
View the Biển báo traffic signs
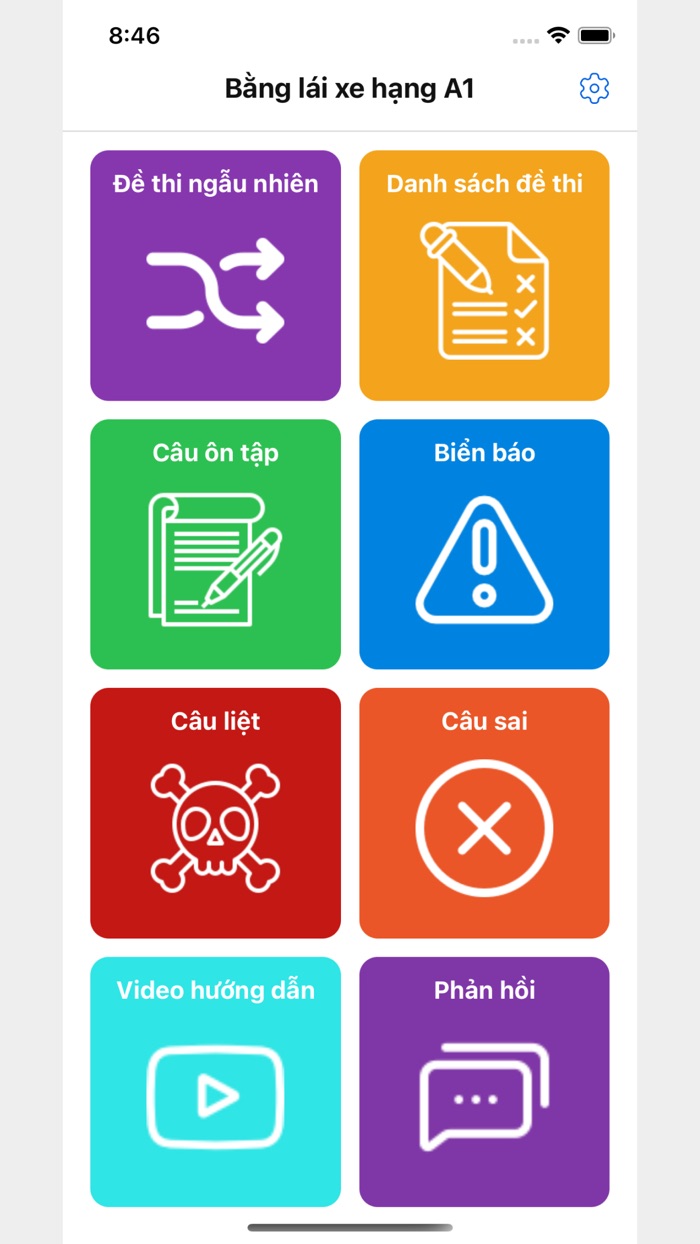(484, 544)
